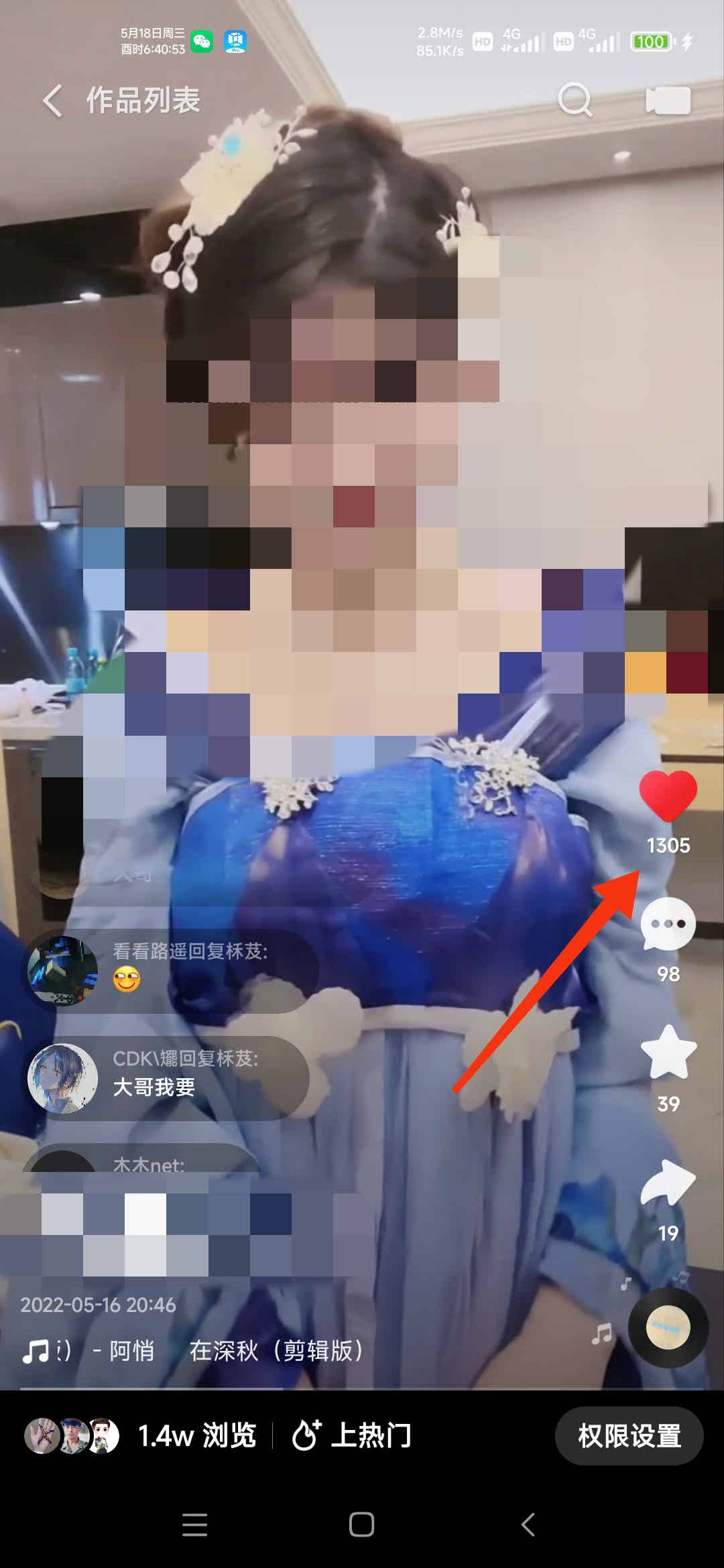Open 权限设置
Screen dimensions: 724x1568
click(x=629, y=1435)
